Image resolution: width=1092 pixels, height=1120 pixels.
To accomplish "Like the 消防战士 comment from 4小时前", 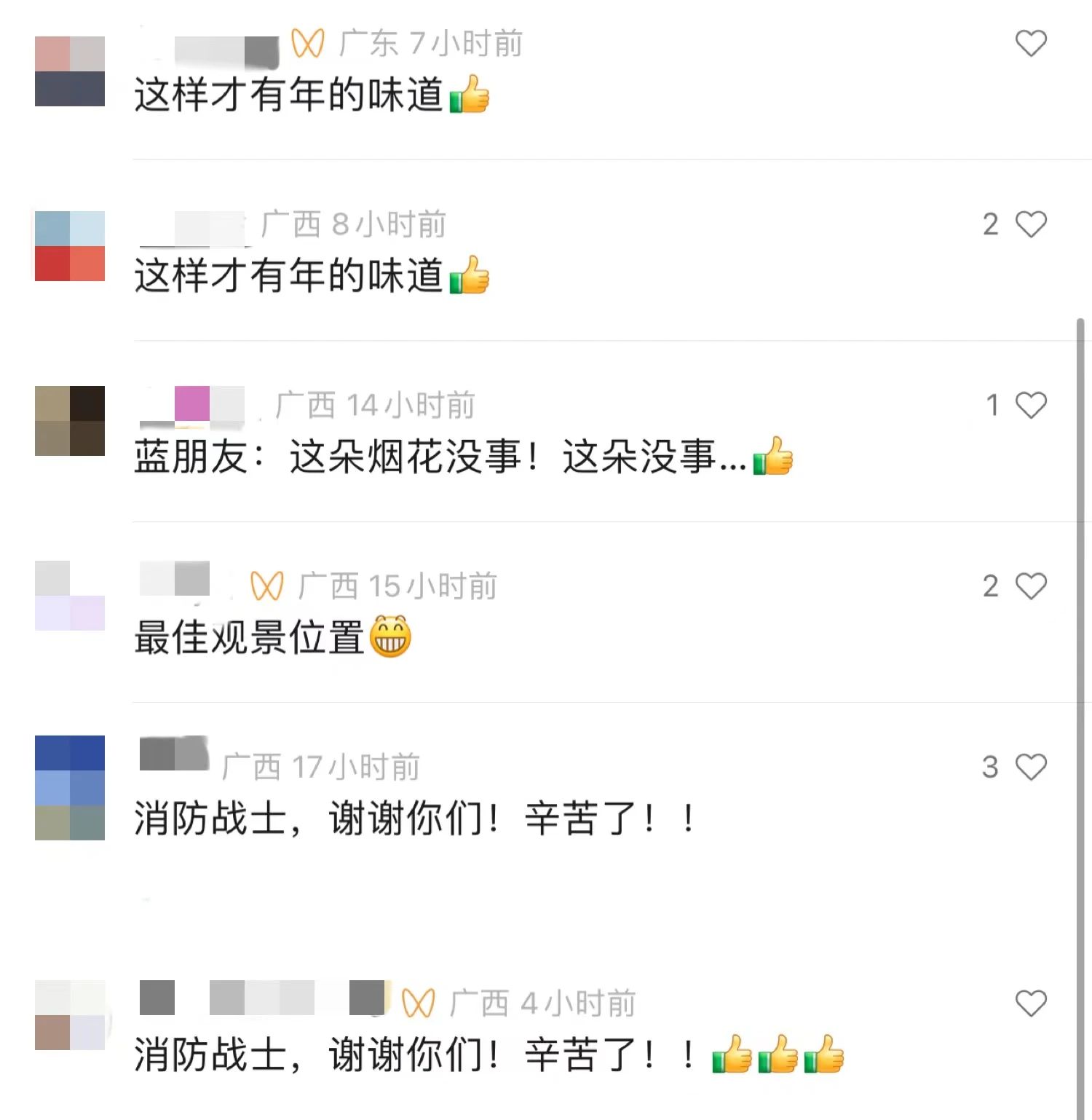I will [1031, 1003].
